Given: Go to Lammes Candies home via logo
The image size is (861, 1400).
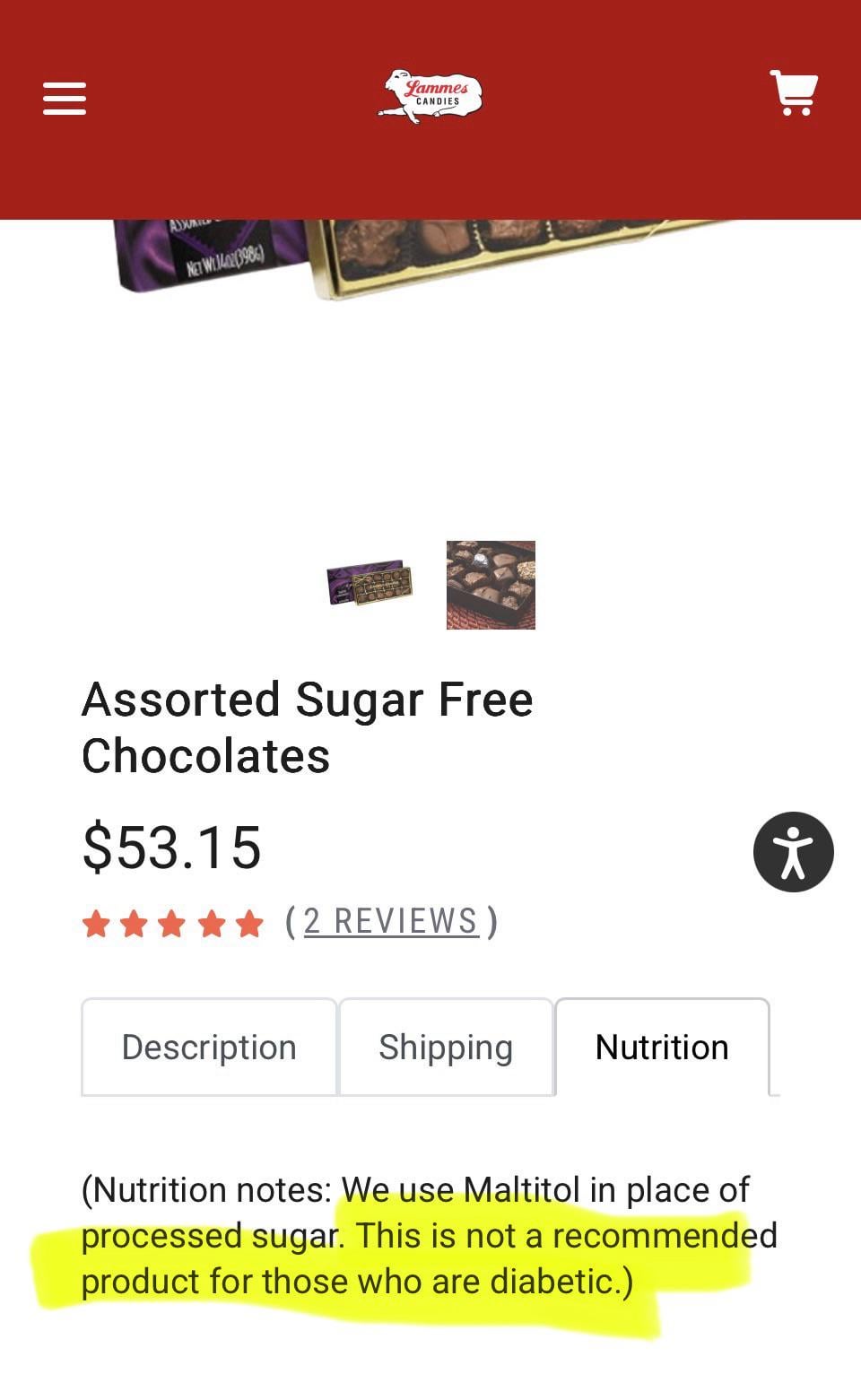Looking at the screenshot, I should [430, 96].
